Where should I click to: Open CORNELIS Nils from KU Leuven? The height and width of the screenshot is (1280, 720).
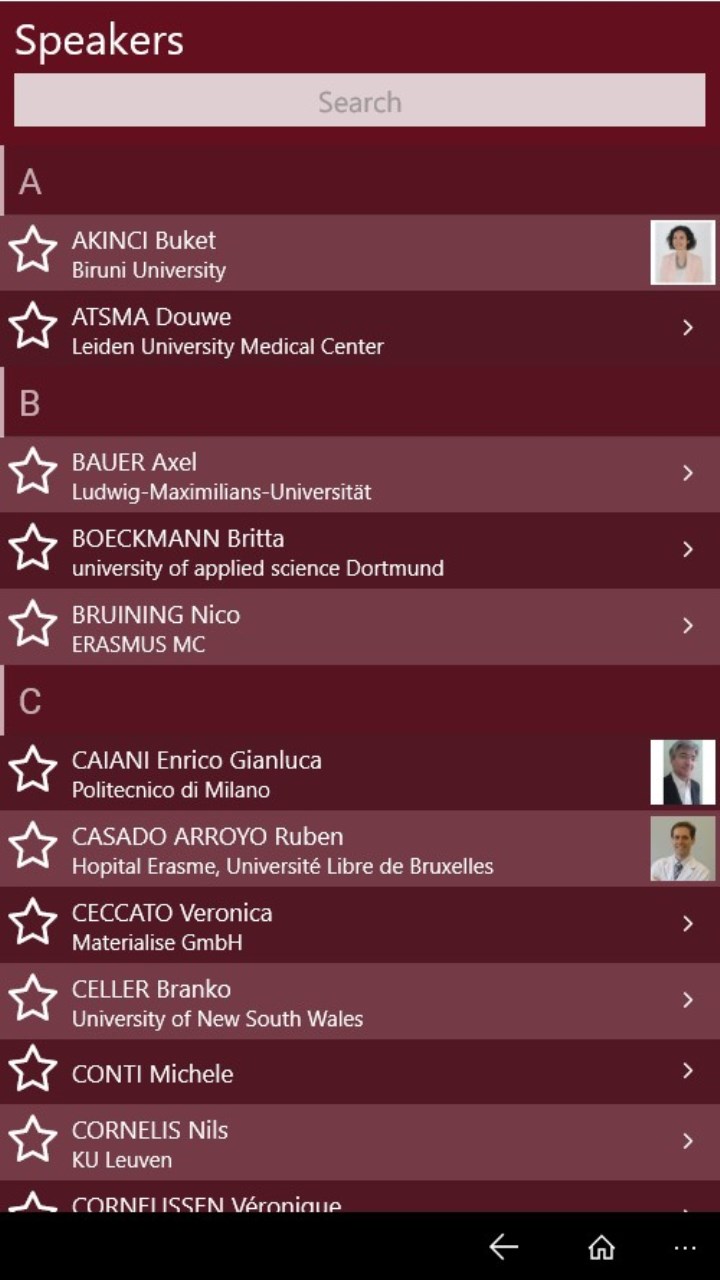360,1143
